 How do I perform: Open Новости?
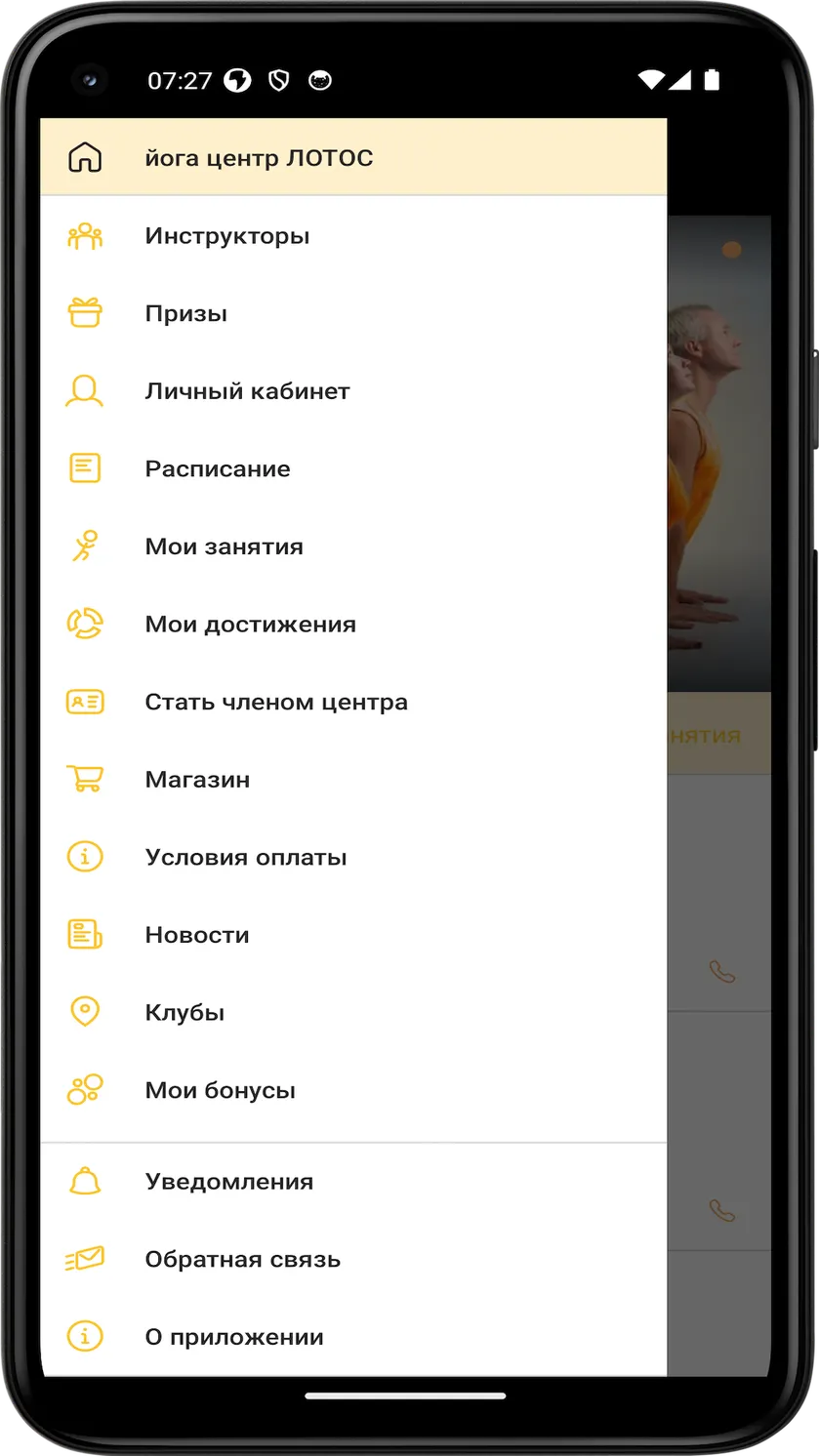(x=353, y=935)
